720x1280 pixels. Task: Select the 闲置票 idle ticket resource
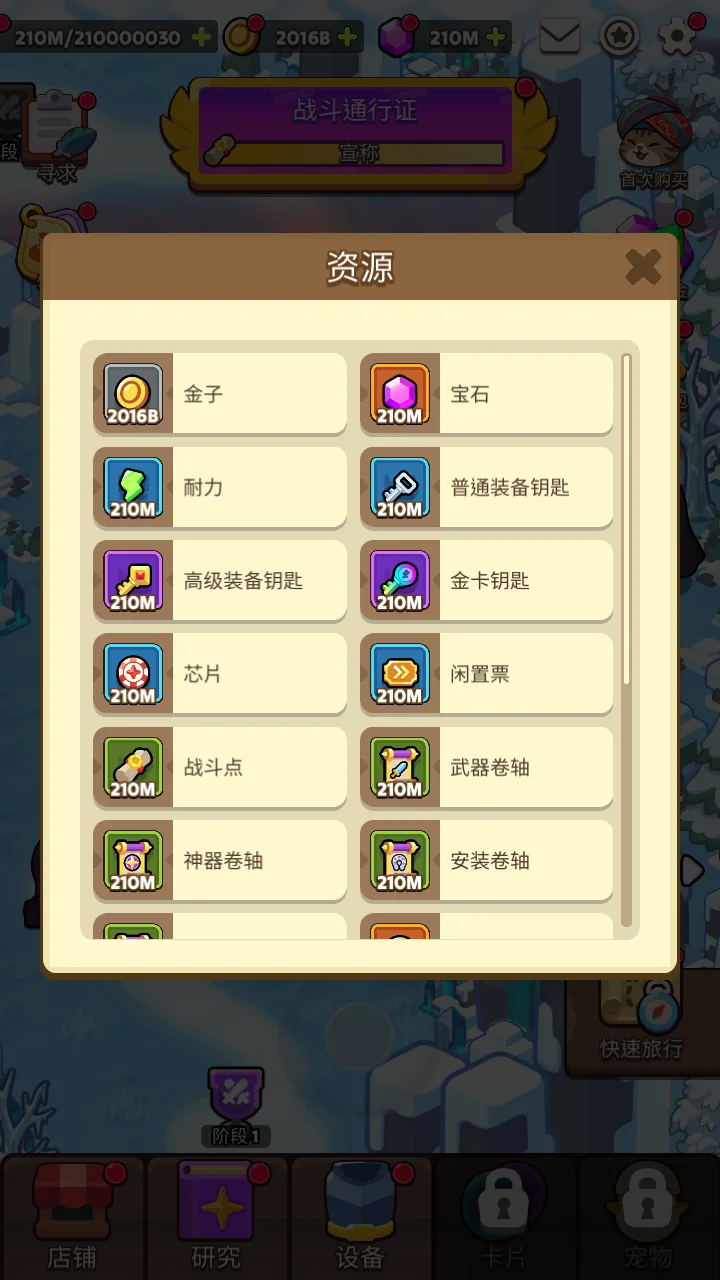[x=487, y=673]
